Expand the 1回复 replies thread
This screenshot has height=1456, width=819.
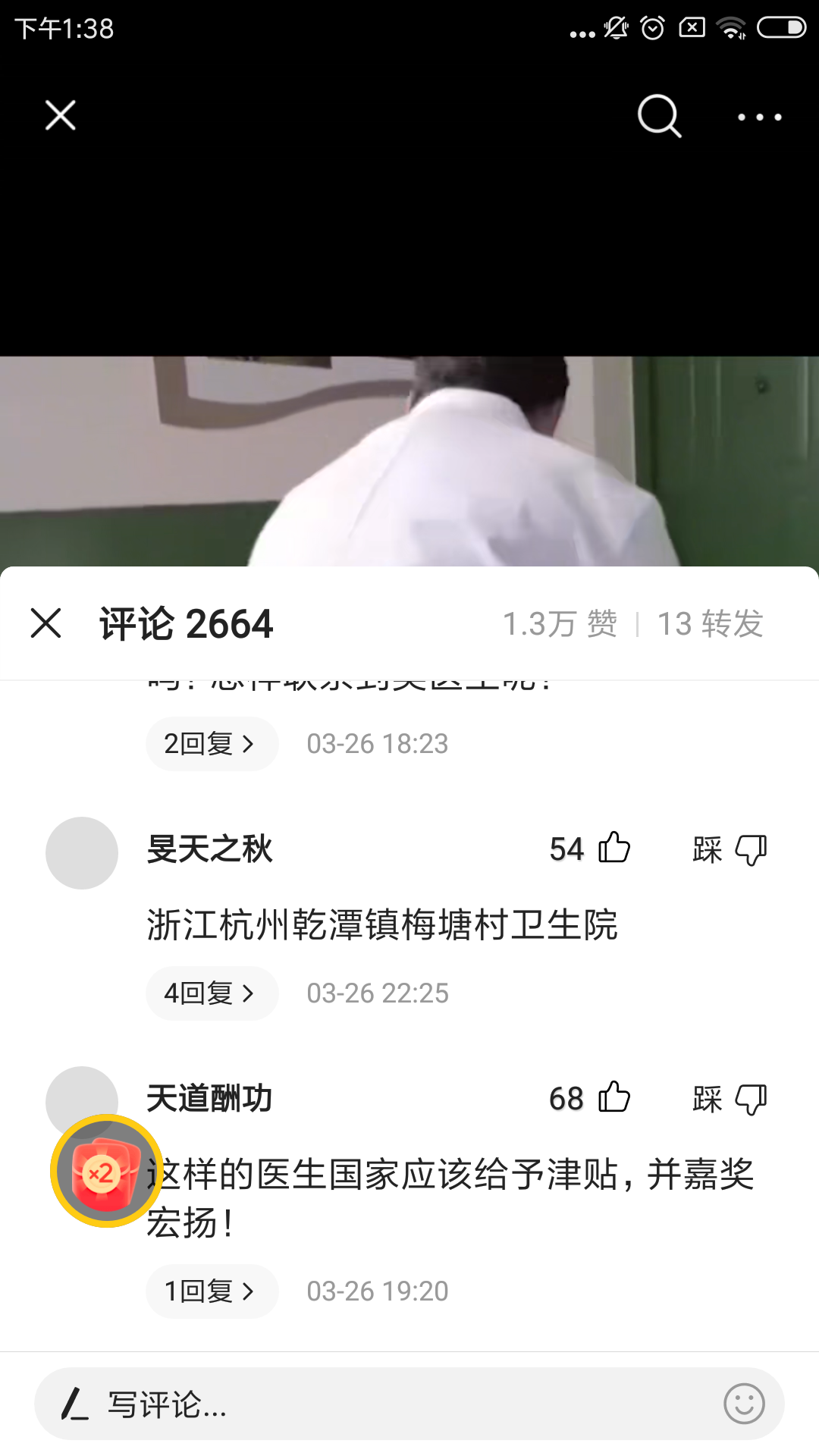tap(211, 1291)
